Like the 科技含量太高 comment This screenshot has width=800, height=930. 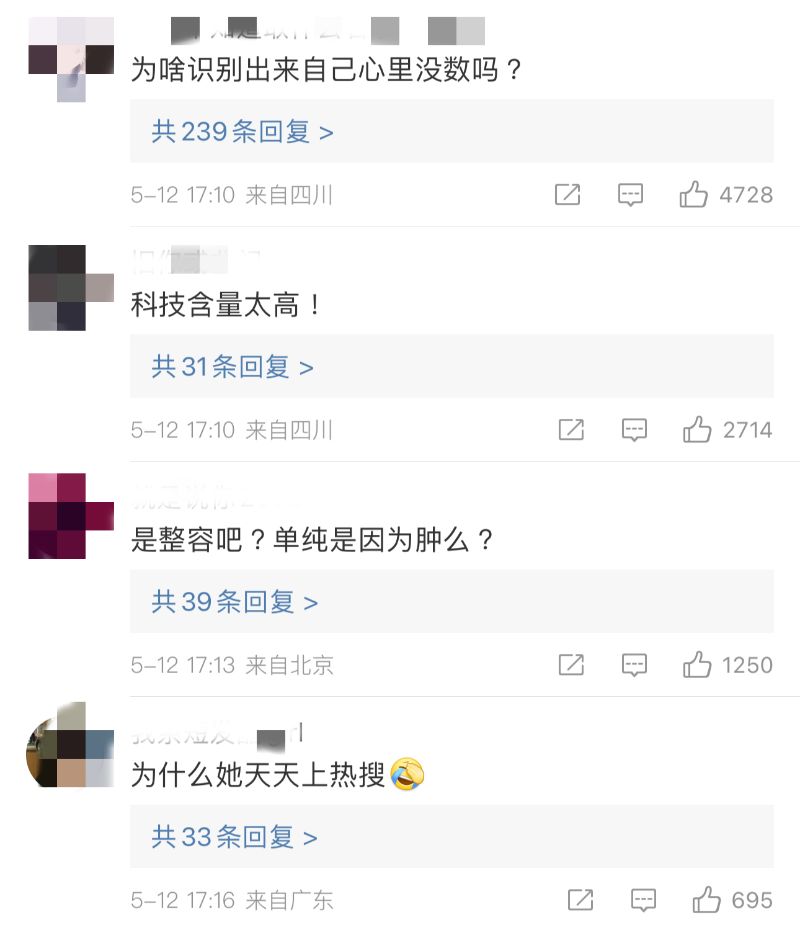click(697, 430)
